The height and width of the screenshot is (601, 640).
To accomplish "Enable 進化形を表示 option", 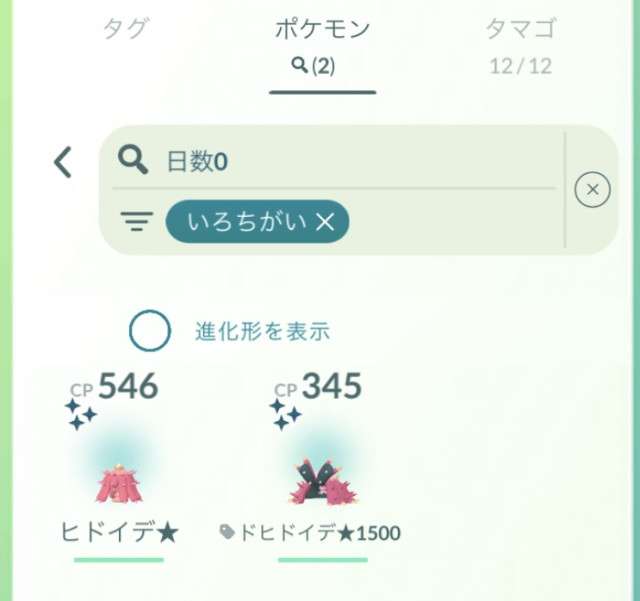I will [150, 331].
